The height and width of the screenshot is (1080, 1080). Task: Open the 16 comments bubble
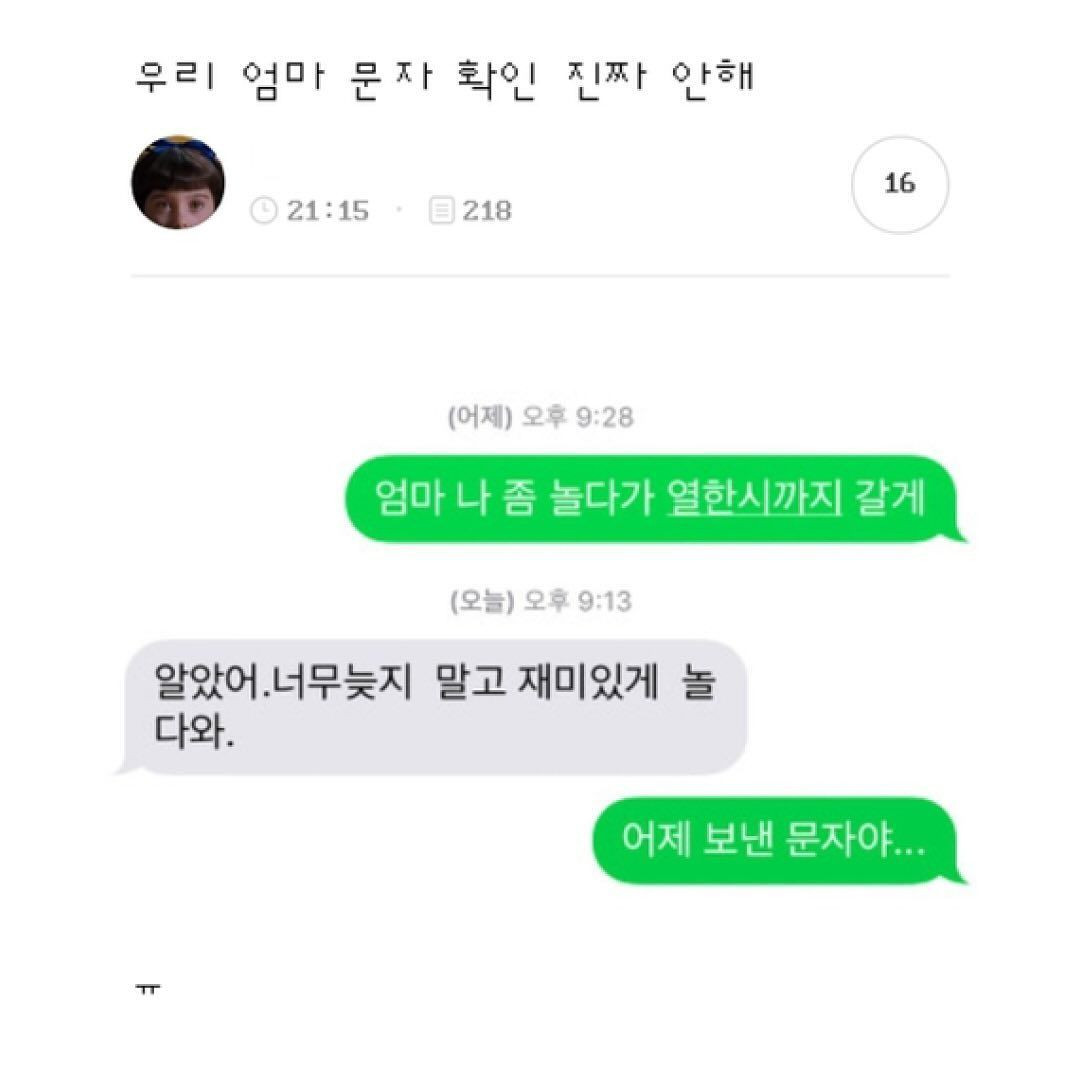(x=899, y=185)
